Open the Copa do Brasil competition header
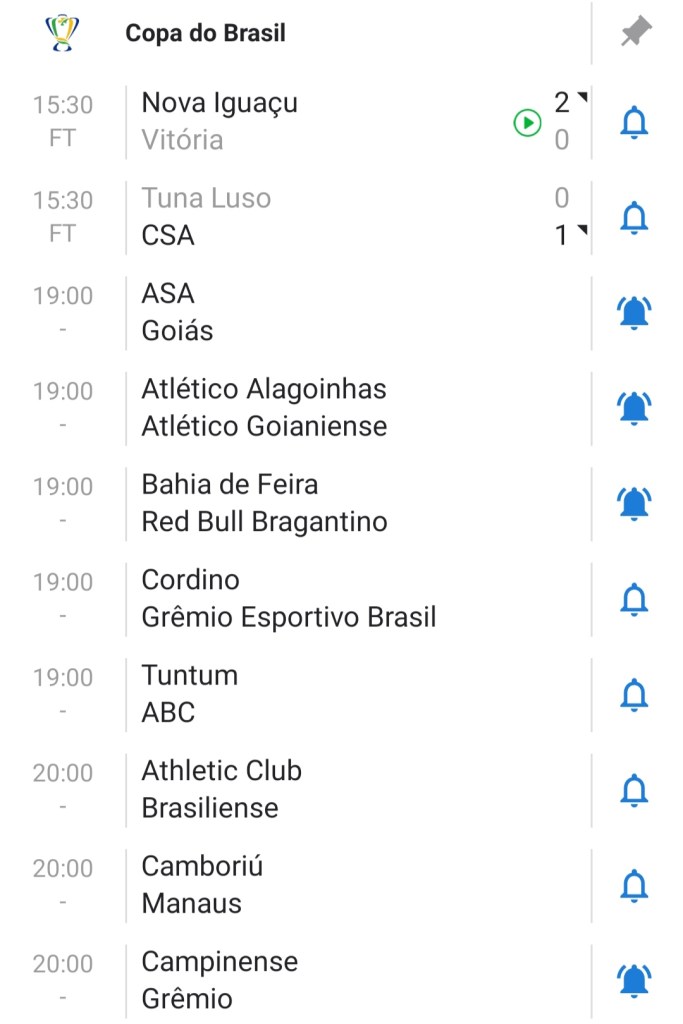683x1024 pixels. tap(205, 33)
